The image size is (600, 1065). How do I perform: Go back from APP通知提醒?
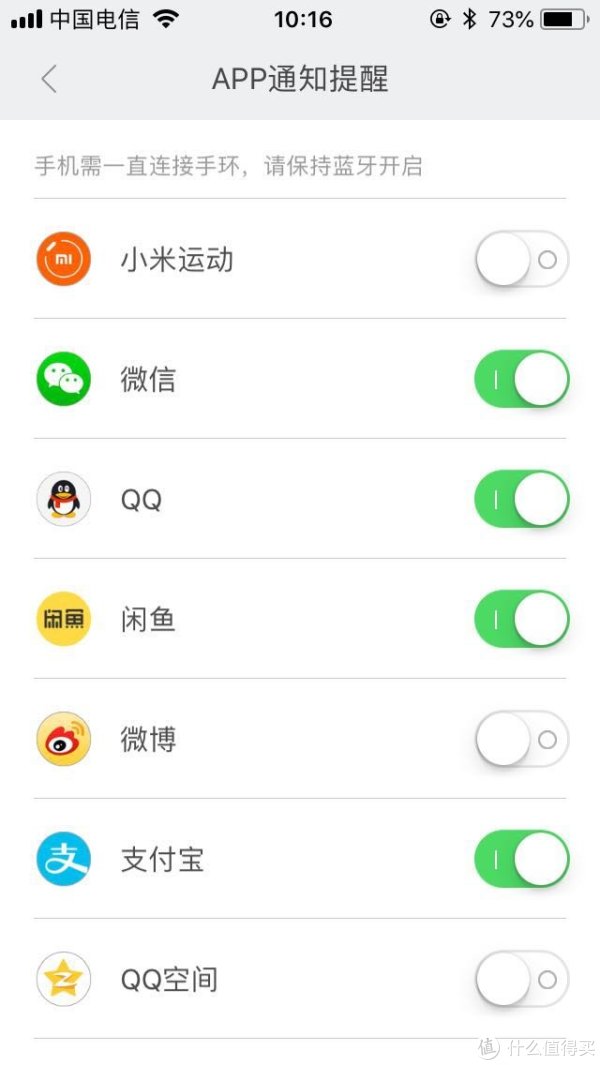(49, 79)
